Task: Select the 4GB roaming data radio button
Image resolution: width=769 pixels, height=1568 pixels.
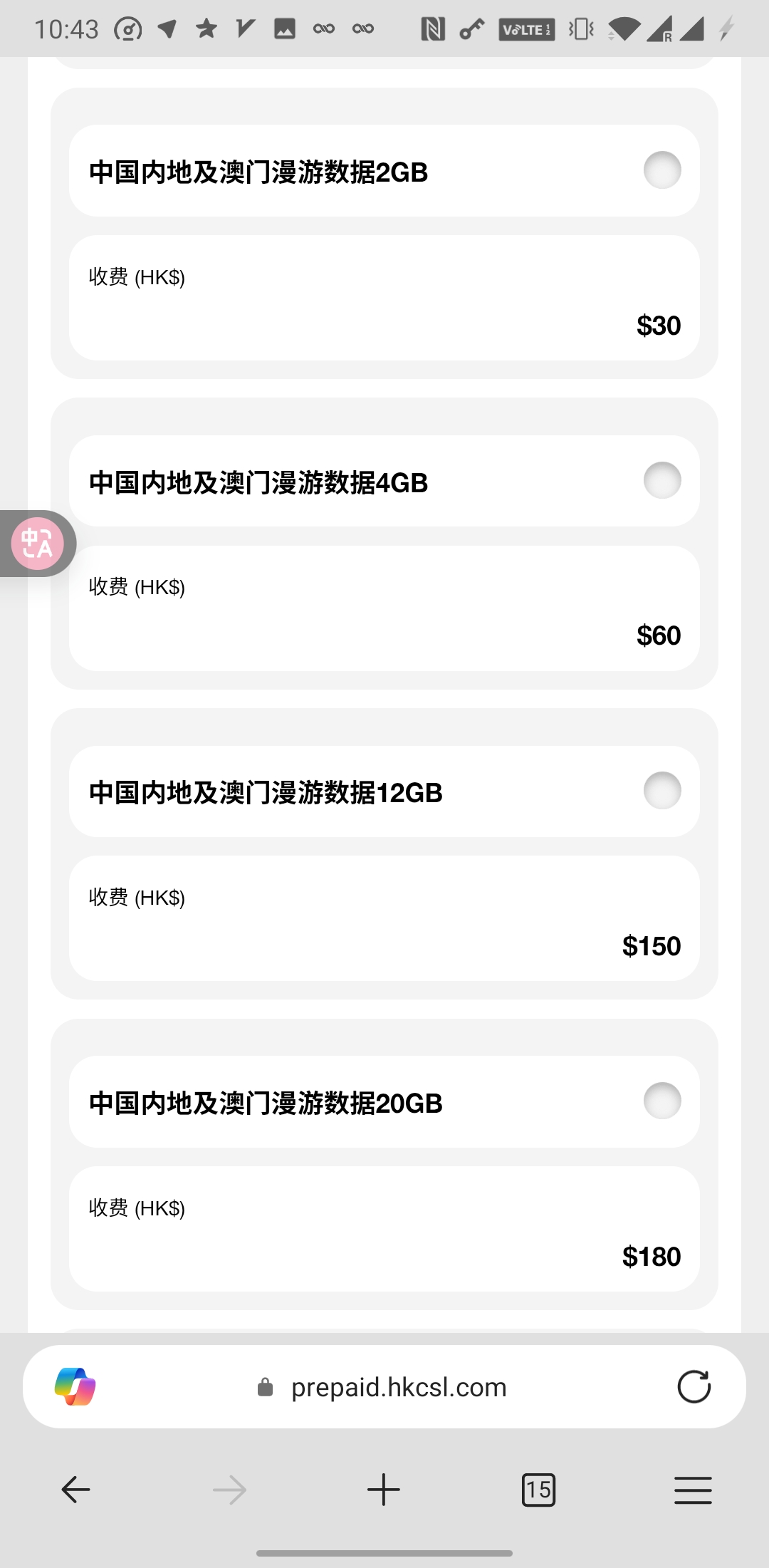Action: [x=662, y=482]
